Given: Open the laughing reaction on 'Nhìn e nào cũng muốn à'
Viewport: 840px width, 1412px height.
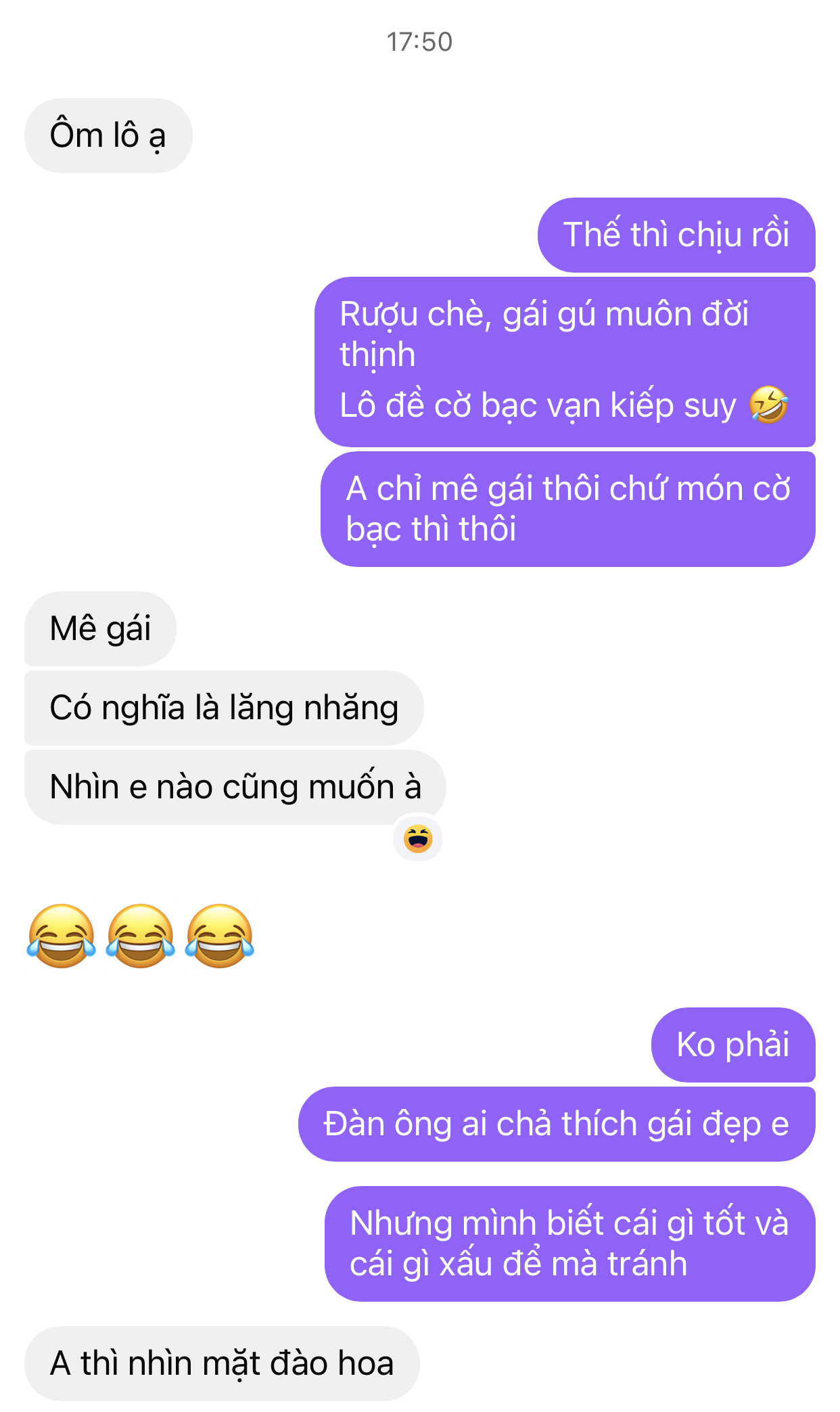Looking at the screenshot, I should point(418,839).
